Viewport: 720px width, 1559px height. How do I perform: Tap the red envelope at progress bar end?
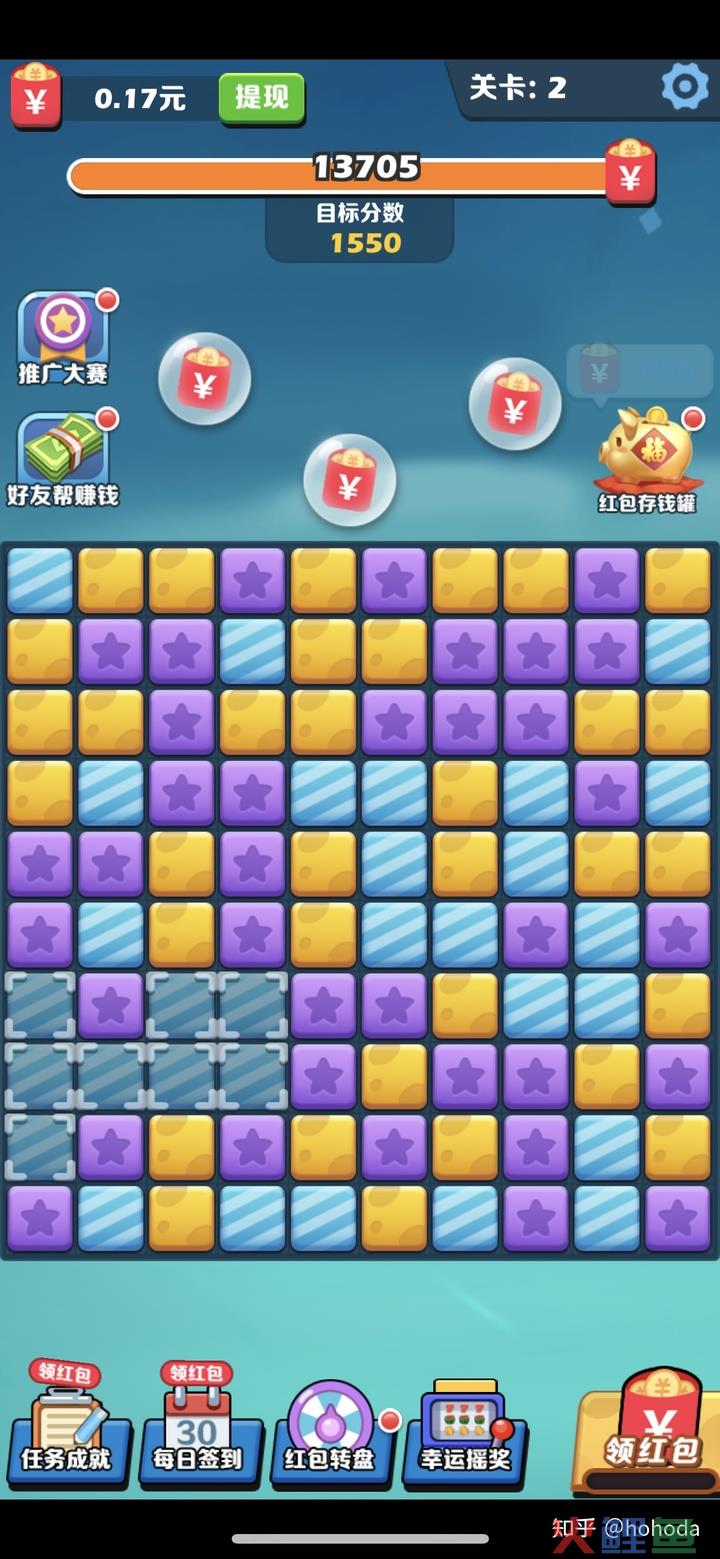[x=630, y=173]
